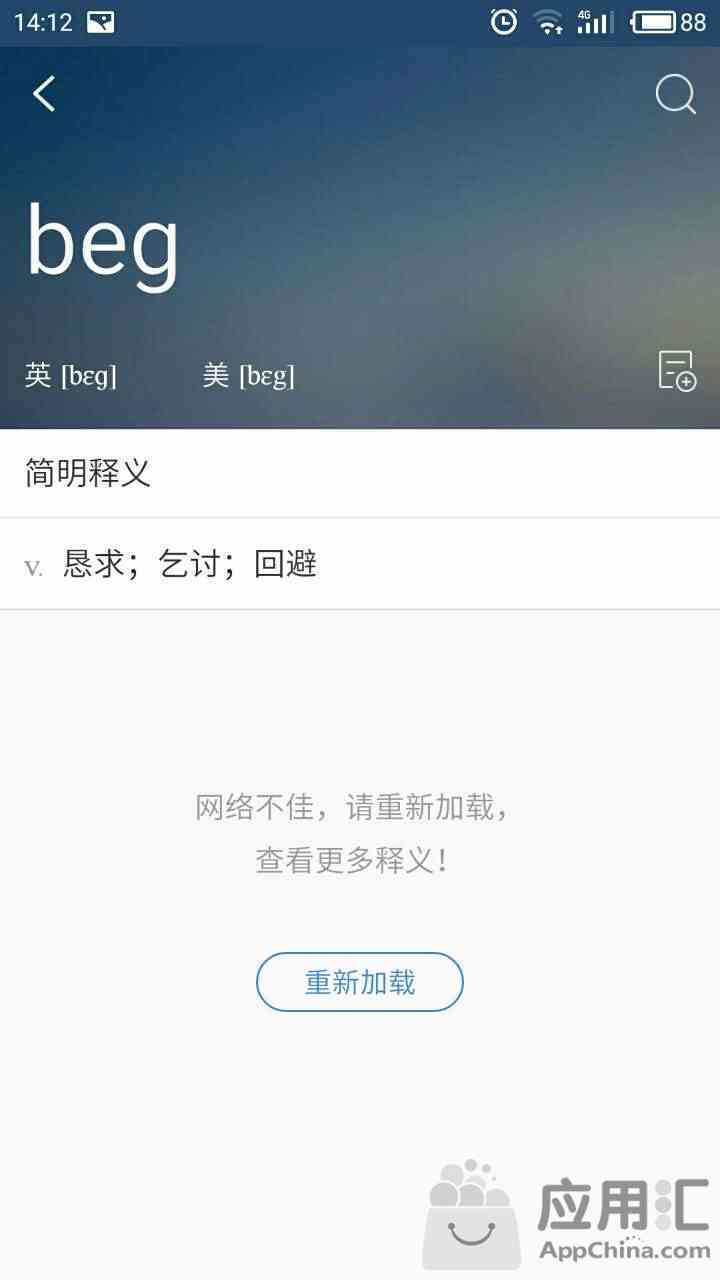
Task: Open the search magnifier icon
Action: (675, 95)
